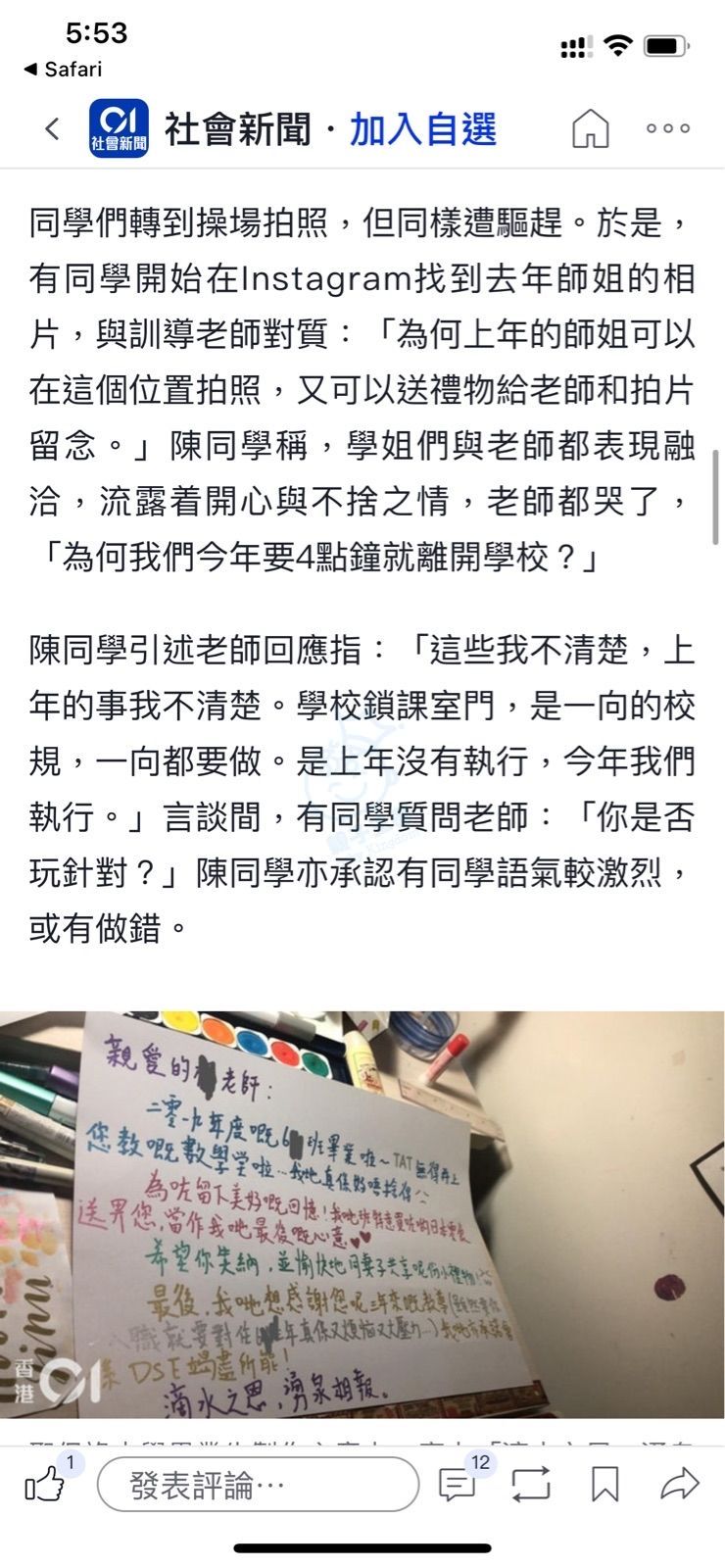Like this article with the thumbs-up
The height and width of the screenshot is (1568, 725).
pos(45,1486)
